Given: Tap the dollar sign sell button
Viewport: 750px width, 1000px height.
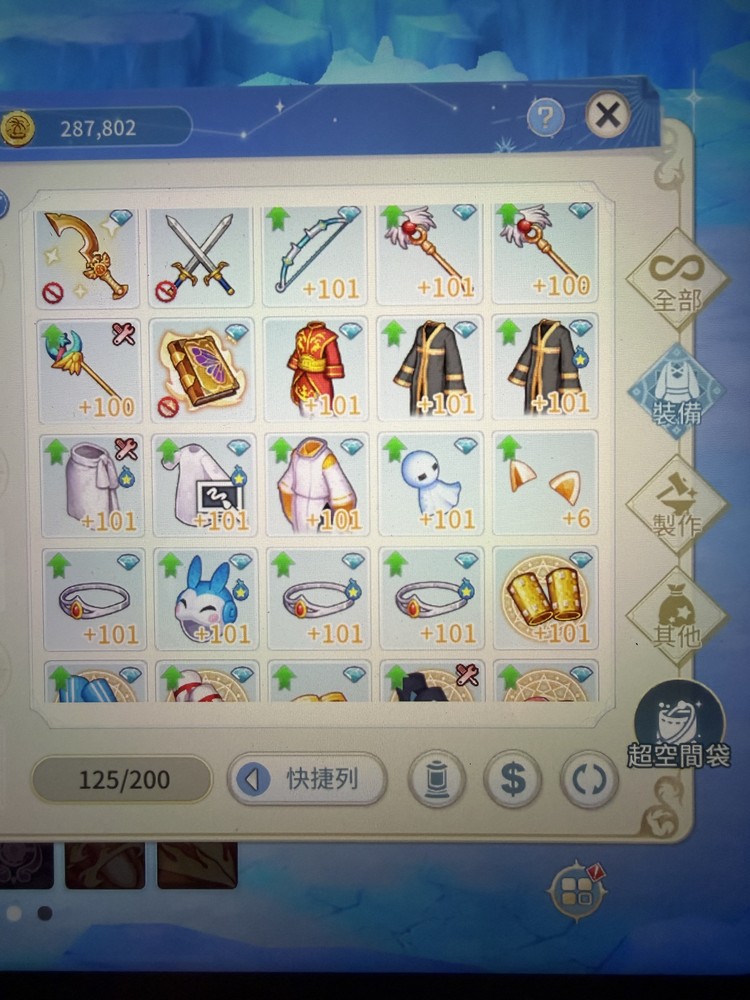Looking at the screenshot, I should (x=513, y=780).
